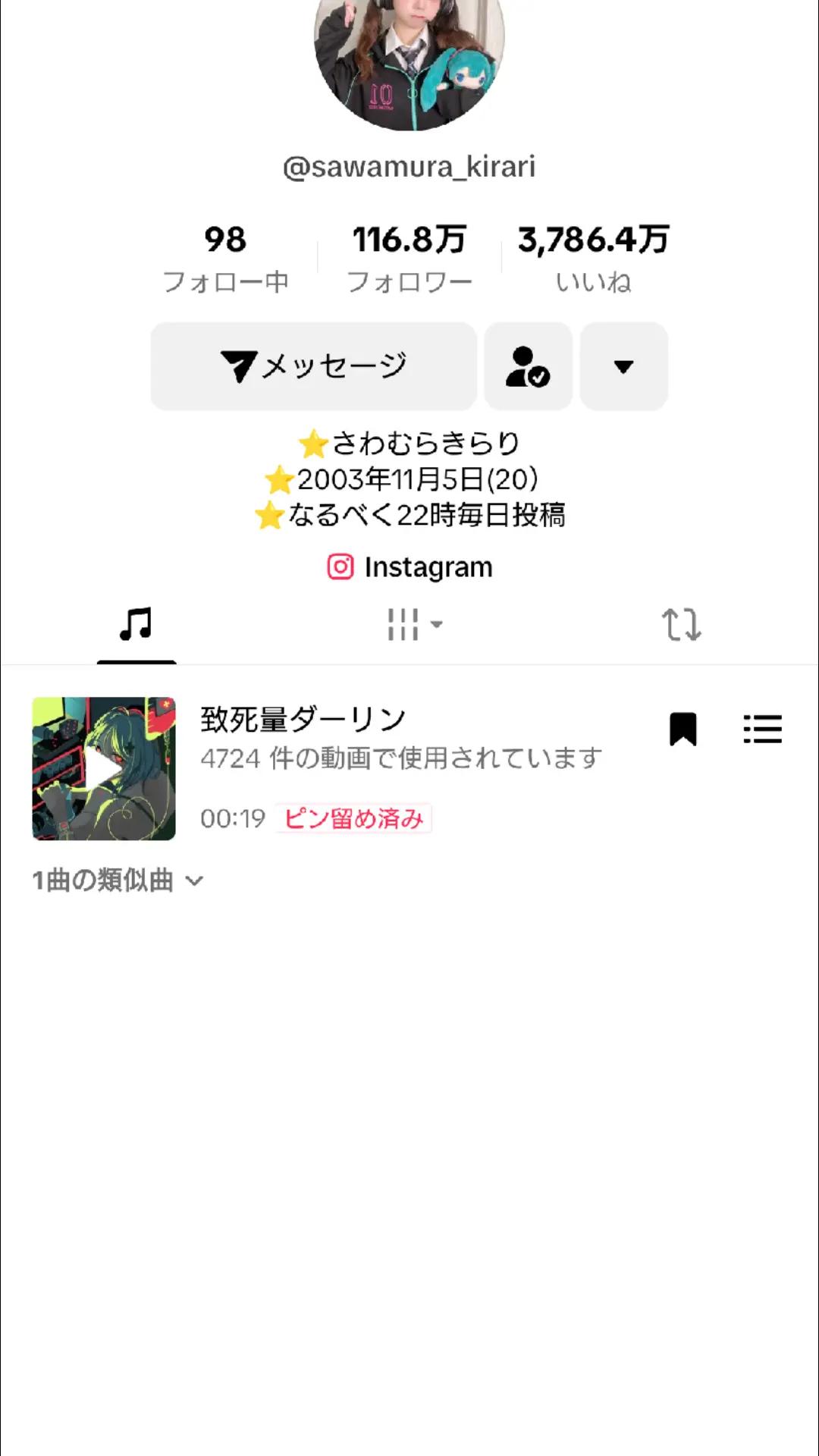
Task: Open the videos grid tab
Action: 414,625
